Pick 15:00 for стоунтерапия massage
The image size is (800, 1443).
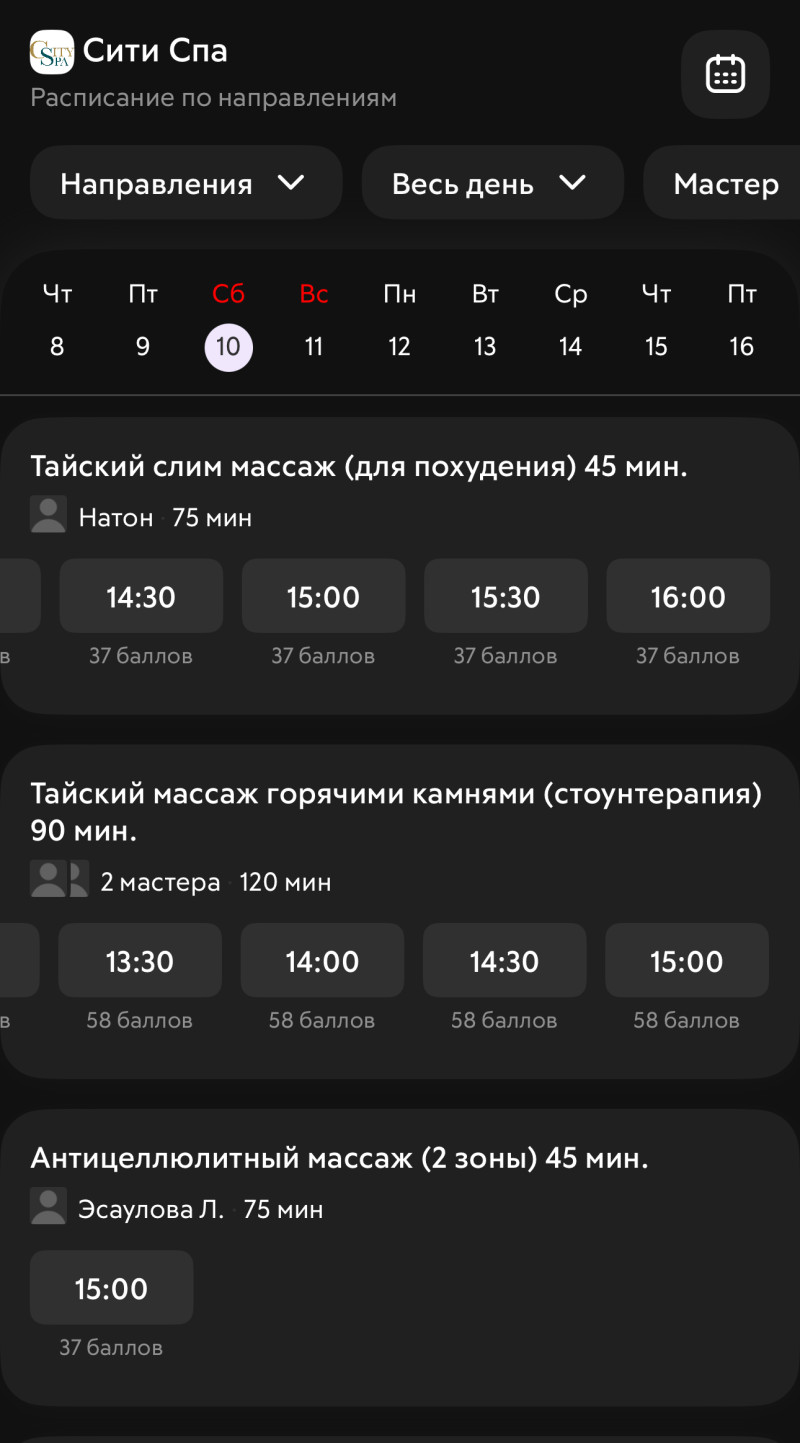click(x=686, y=961)
